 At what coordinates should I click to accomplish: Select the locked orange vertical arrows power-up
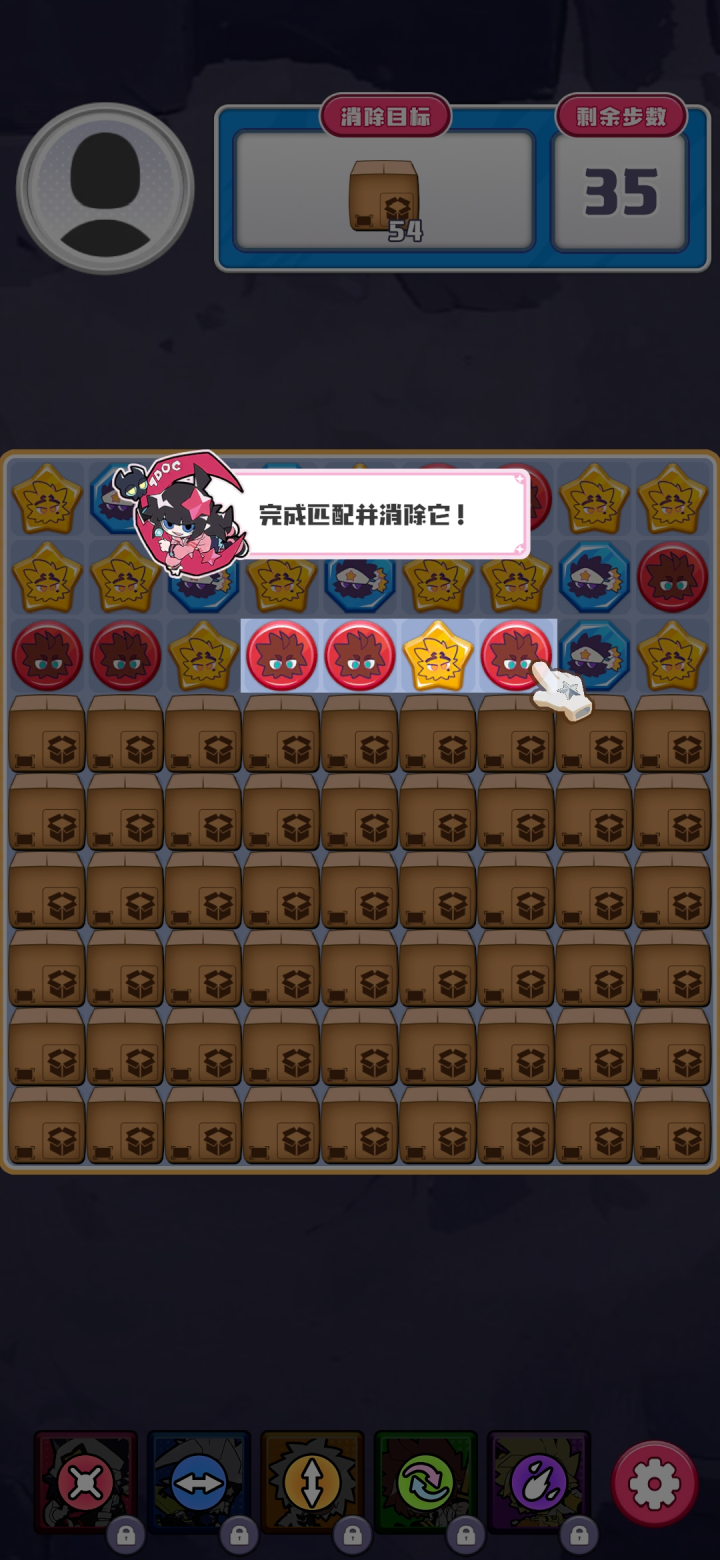click(312, 1483)
